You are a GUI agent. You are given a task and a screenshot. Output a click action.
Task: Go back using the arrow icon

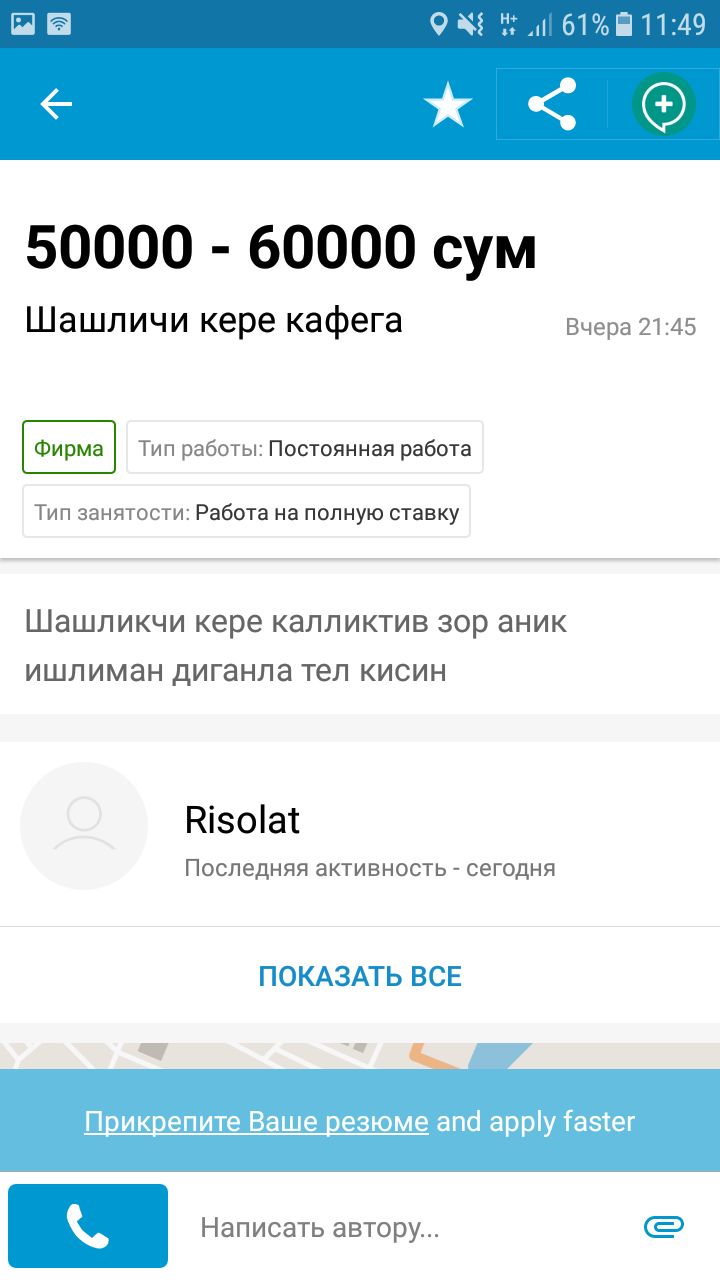pos(56,104)
